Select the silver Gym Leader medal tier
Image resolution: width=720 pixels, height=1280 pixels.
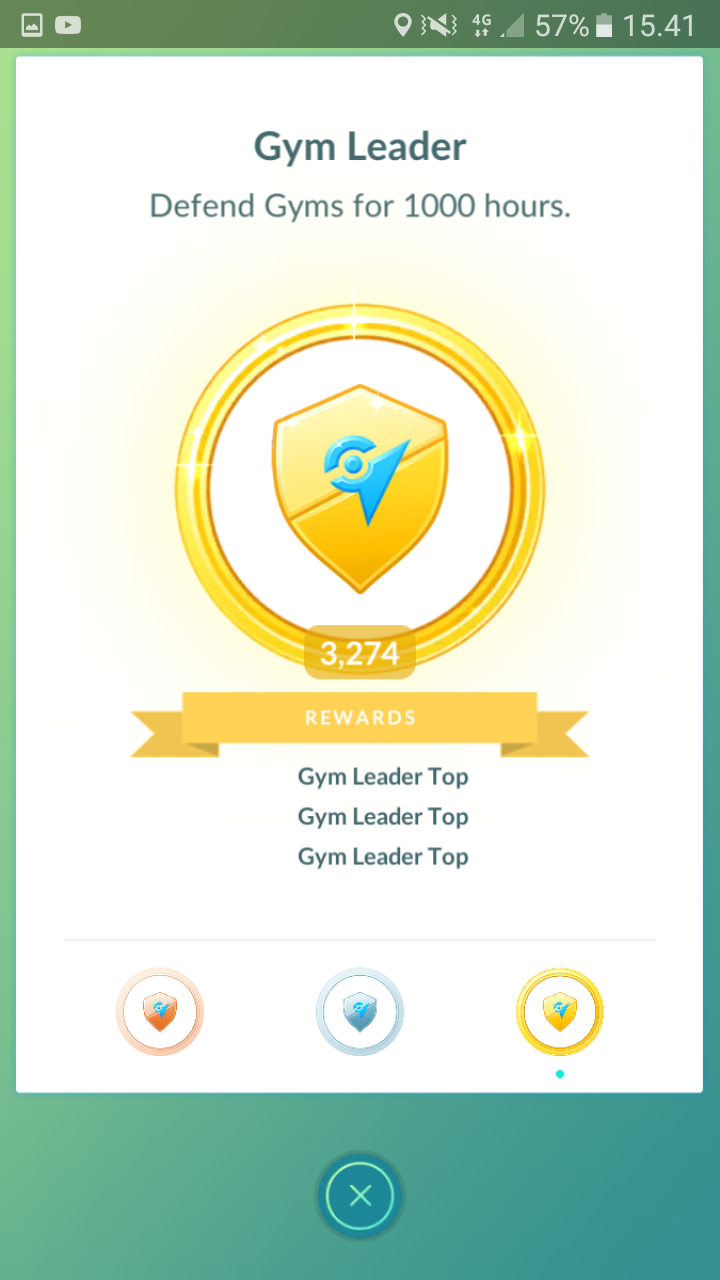(360, 1011)
